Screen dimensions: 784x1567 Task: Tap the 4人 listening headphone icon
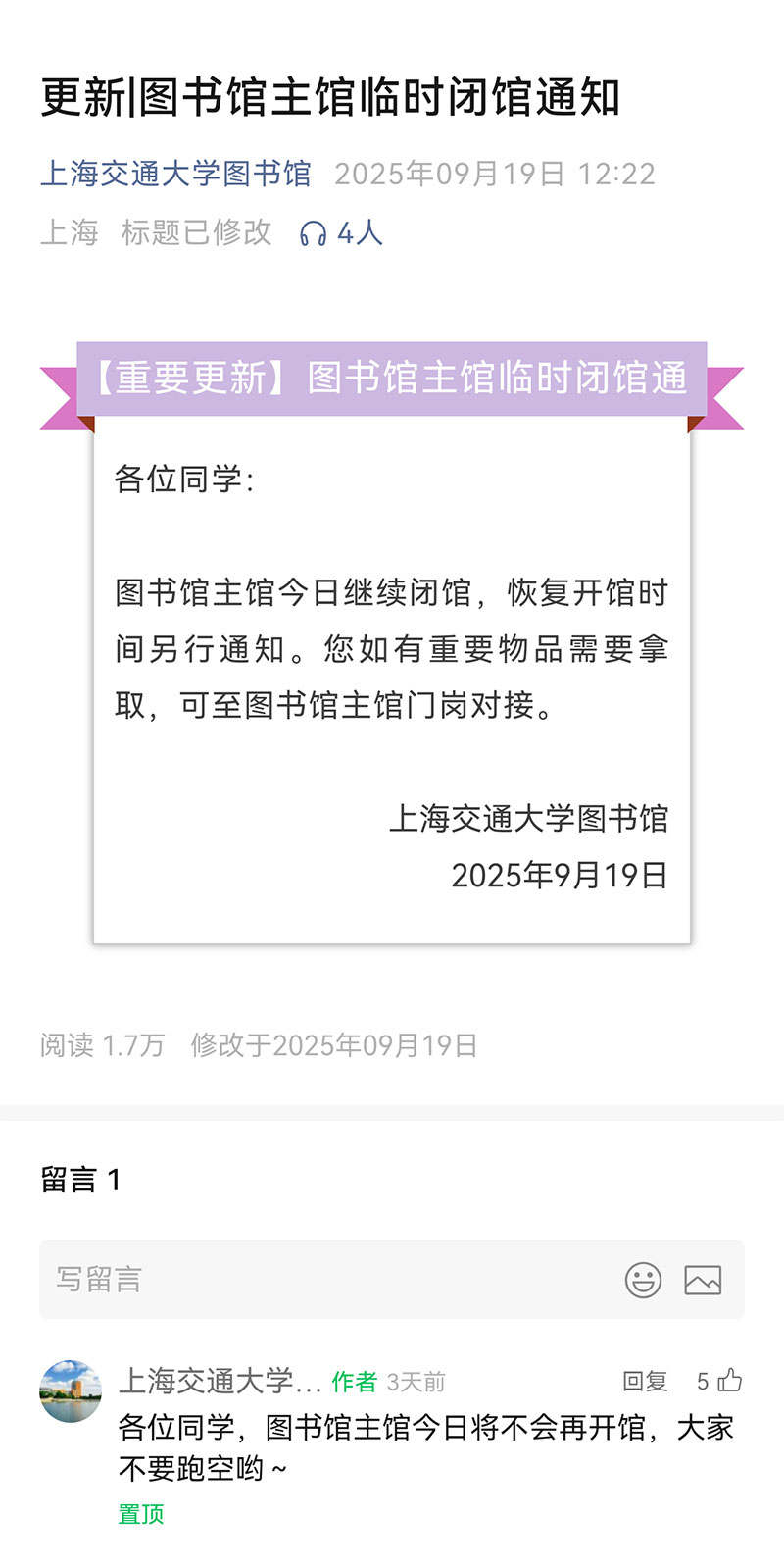(x=313, y=233)
